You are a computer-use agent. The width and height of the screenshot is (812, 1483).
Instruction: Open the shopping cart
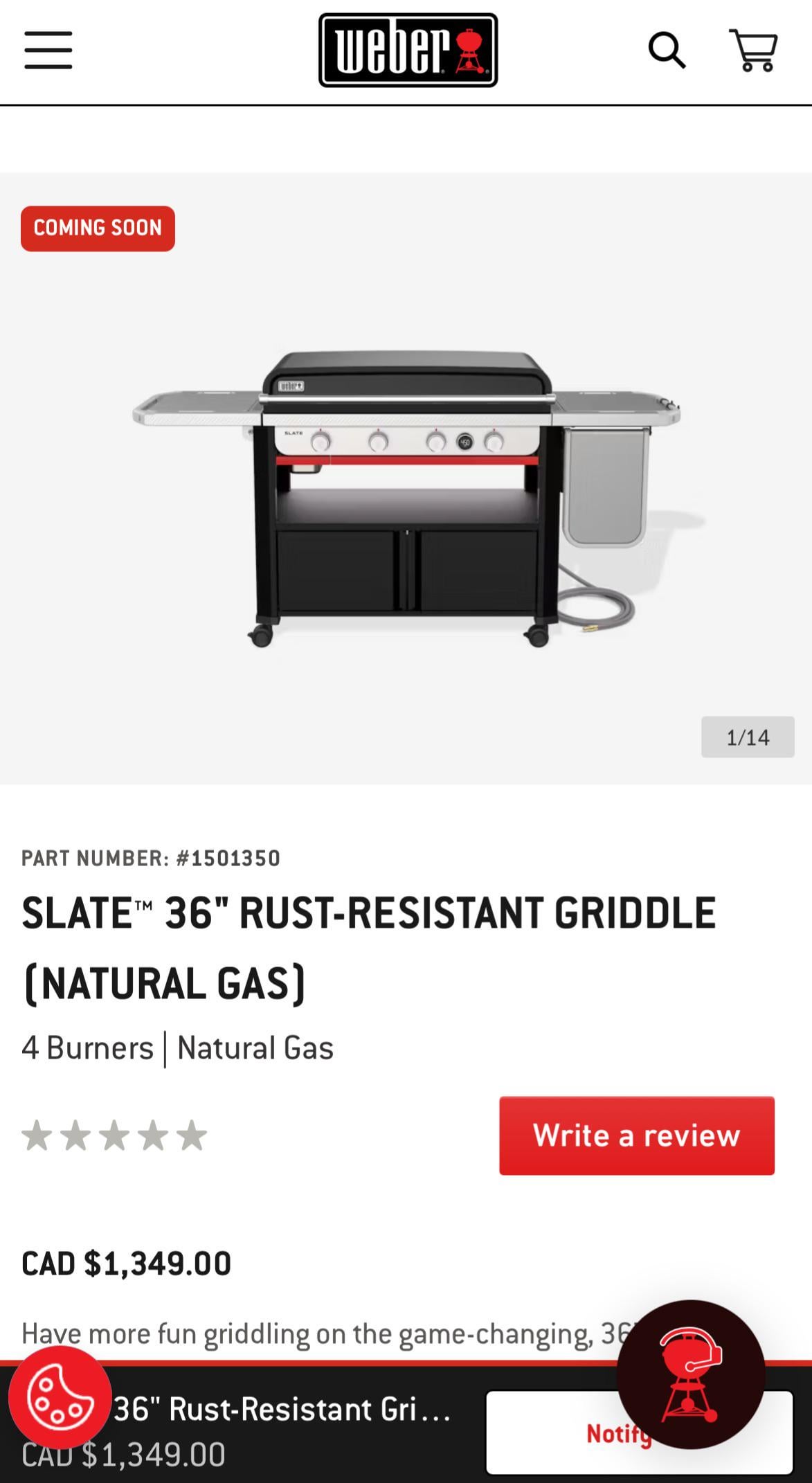(754, 50)
